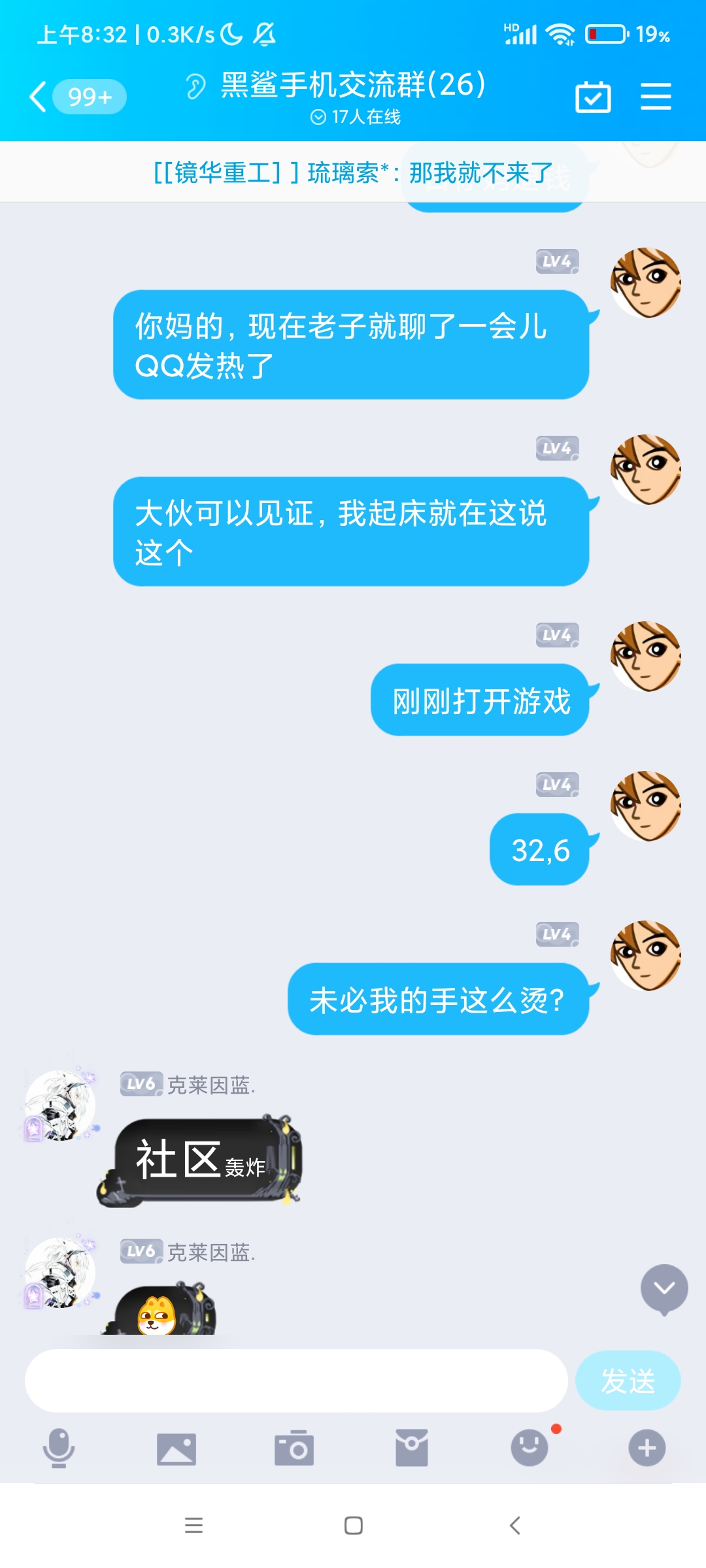Focus the message input field
The width and height of the screenshot is (706, 1568).
click(296, 1380)
